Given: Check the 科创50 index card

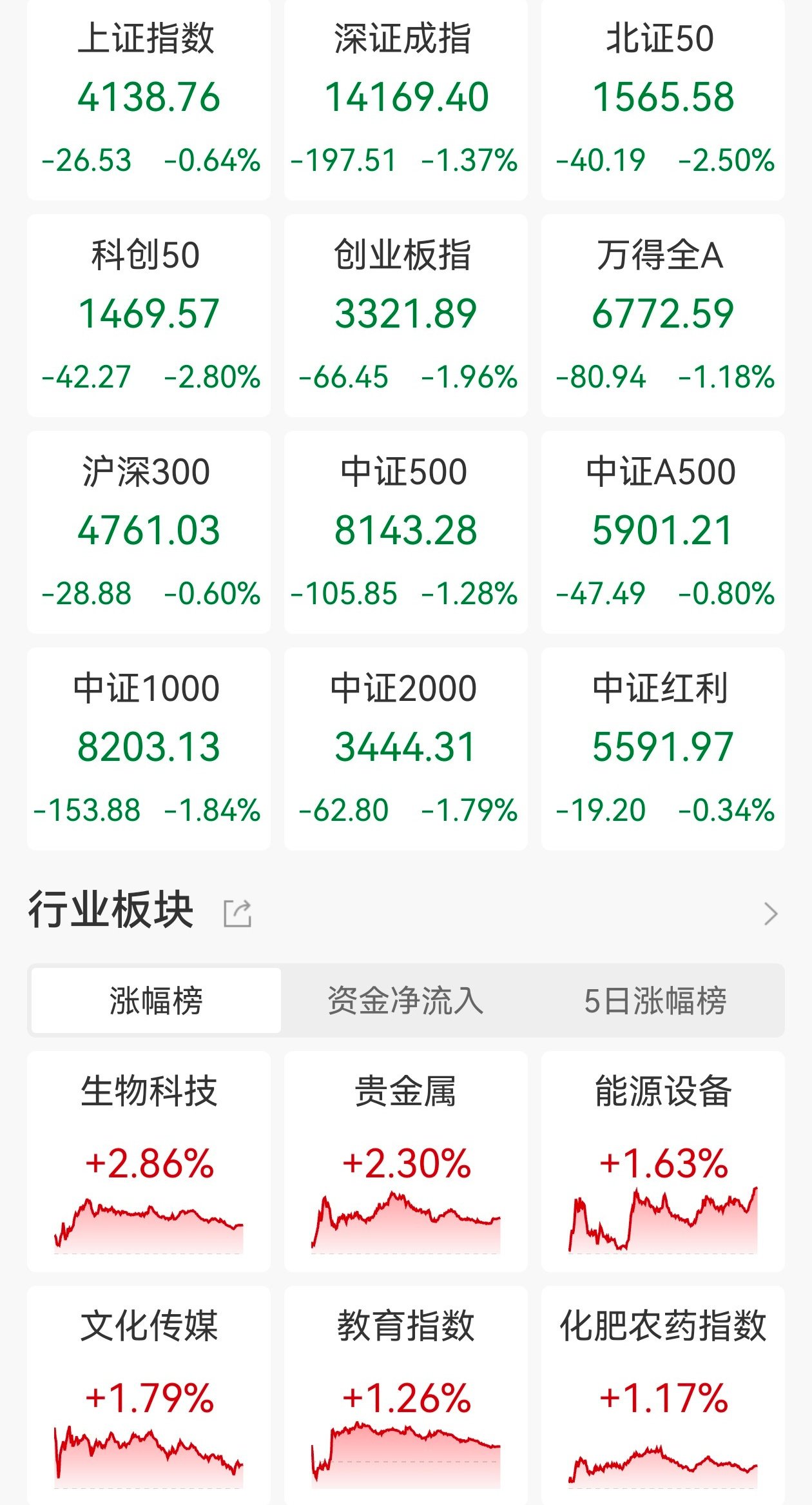Looking at the screenshot, I should (x=149, y=315).
